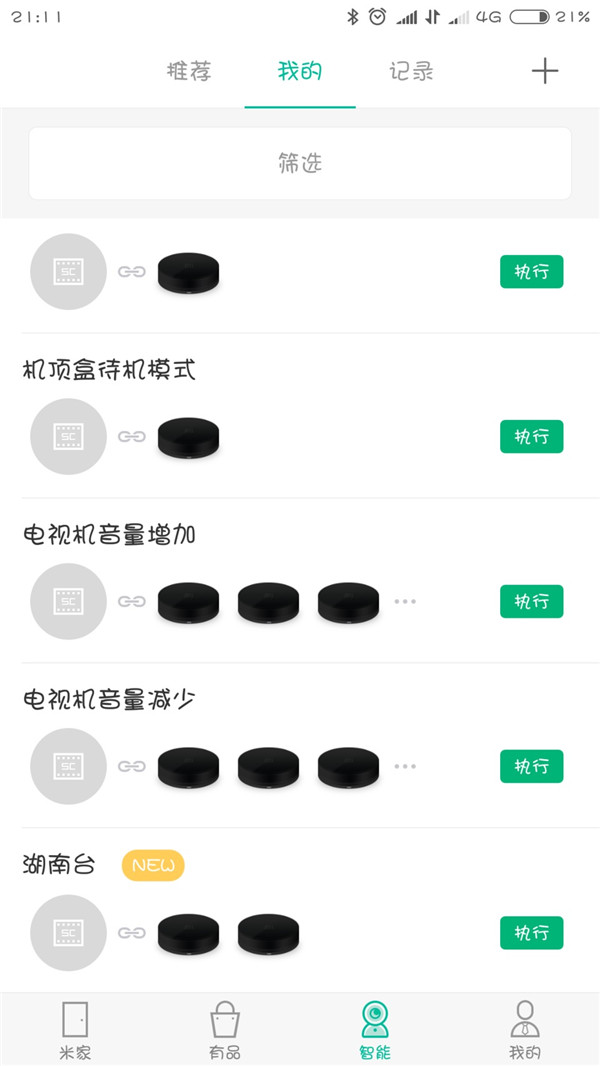The height and width of the screenshot is (1066, 600).
Task: Switch to the 记录 tab
Action: pos(411,71)
